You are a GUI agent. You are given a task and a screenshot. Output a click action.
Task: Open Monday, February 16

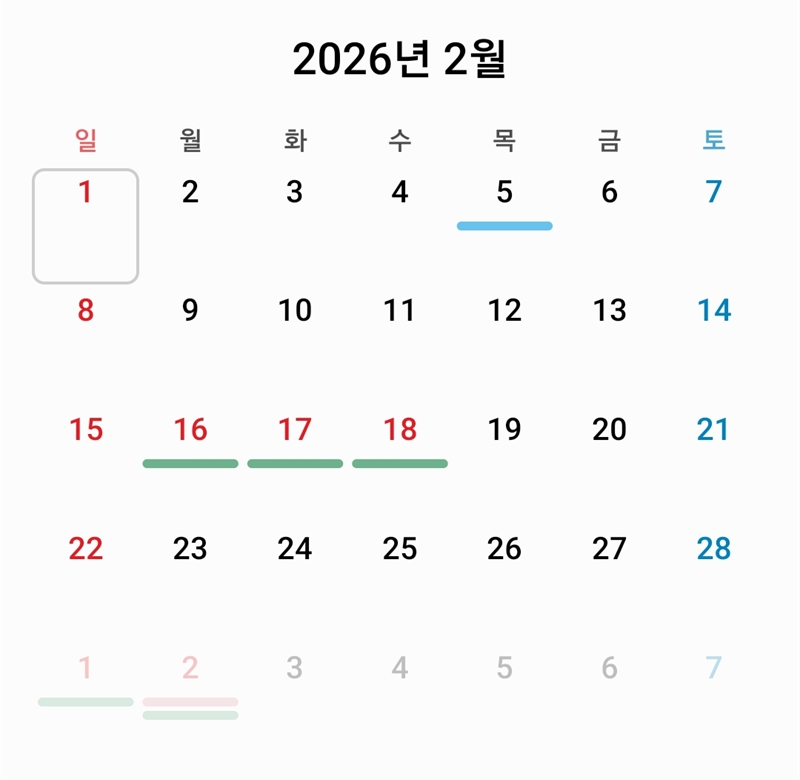(x=190, y=430)
